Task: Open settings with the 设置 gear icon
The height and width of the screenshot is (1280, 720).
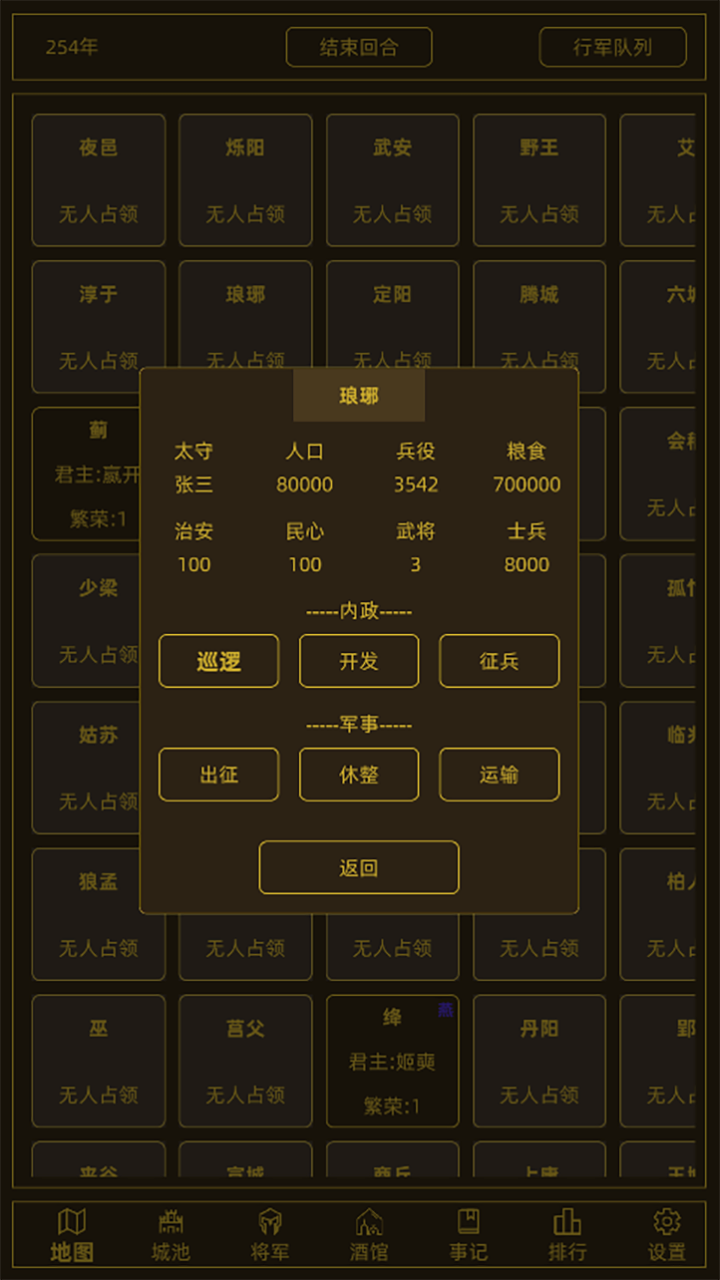Action: point(666,1235)
